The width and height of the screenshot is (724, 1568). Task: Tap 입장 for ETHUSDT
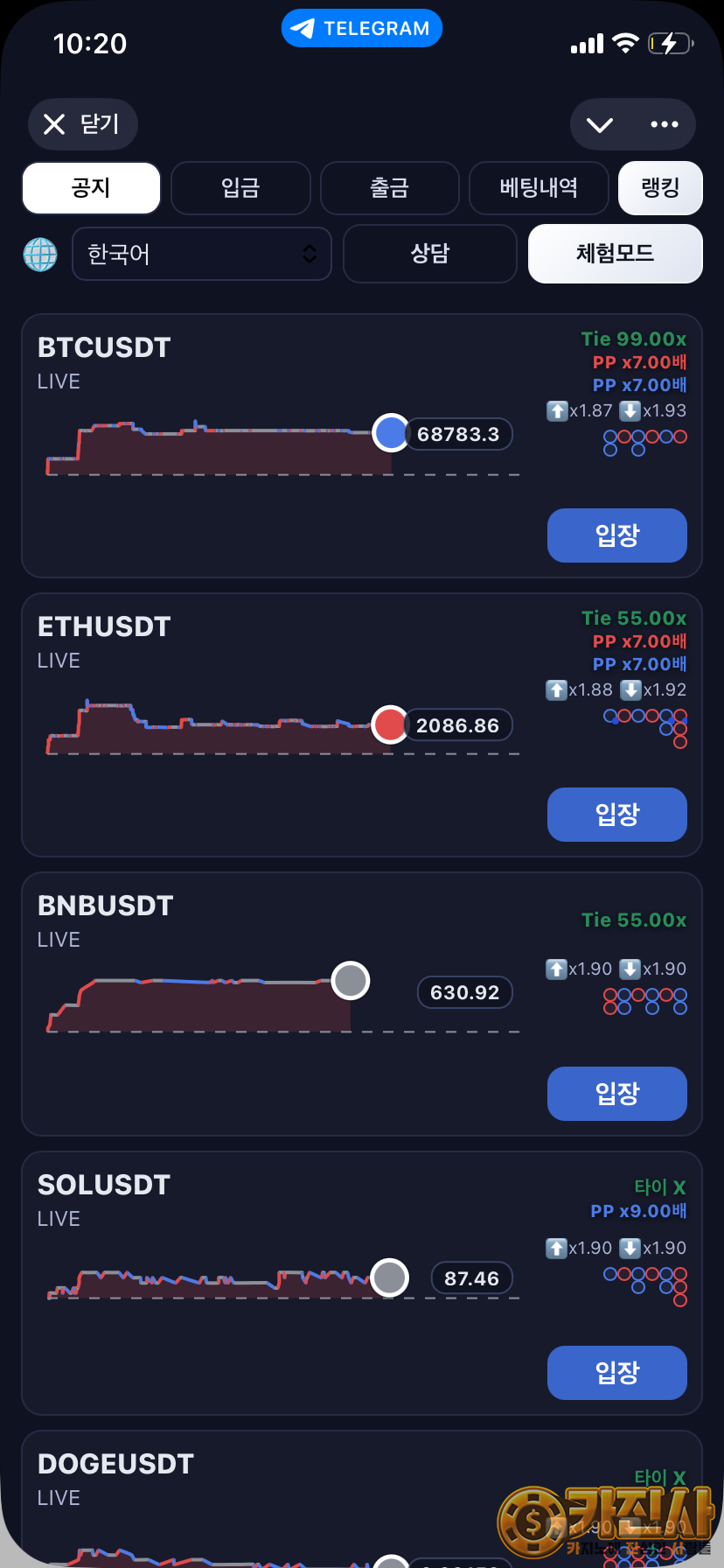[x=617, y=815]
